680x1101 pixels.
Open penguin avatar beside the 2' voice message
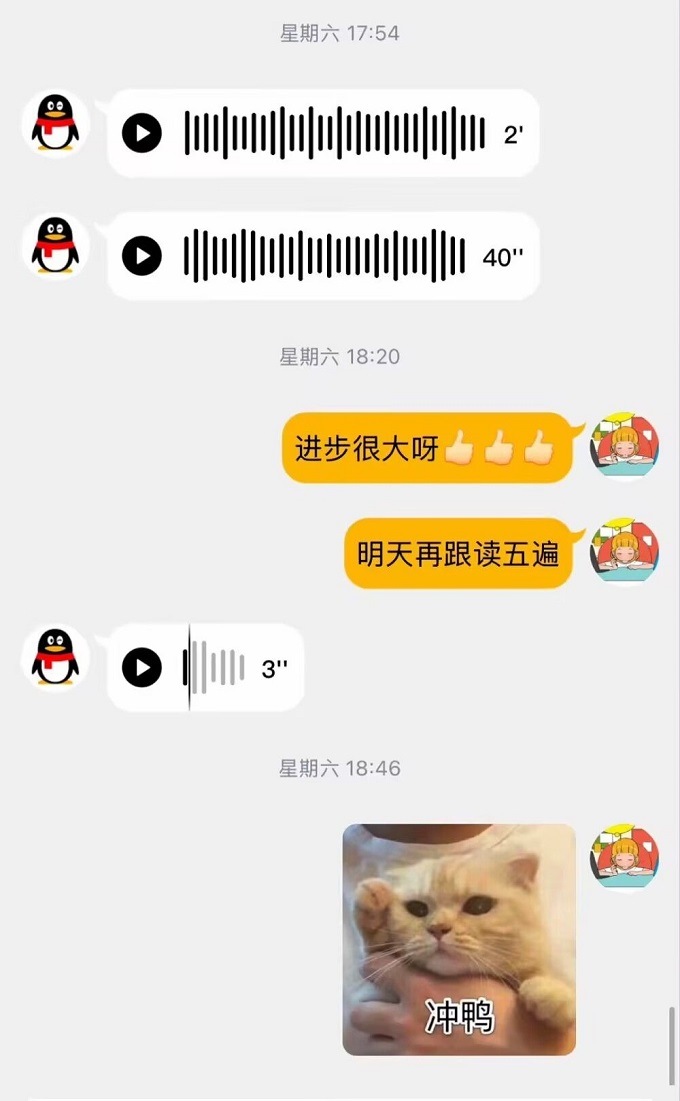click(56, 124)
